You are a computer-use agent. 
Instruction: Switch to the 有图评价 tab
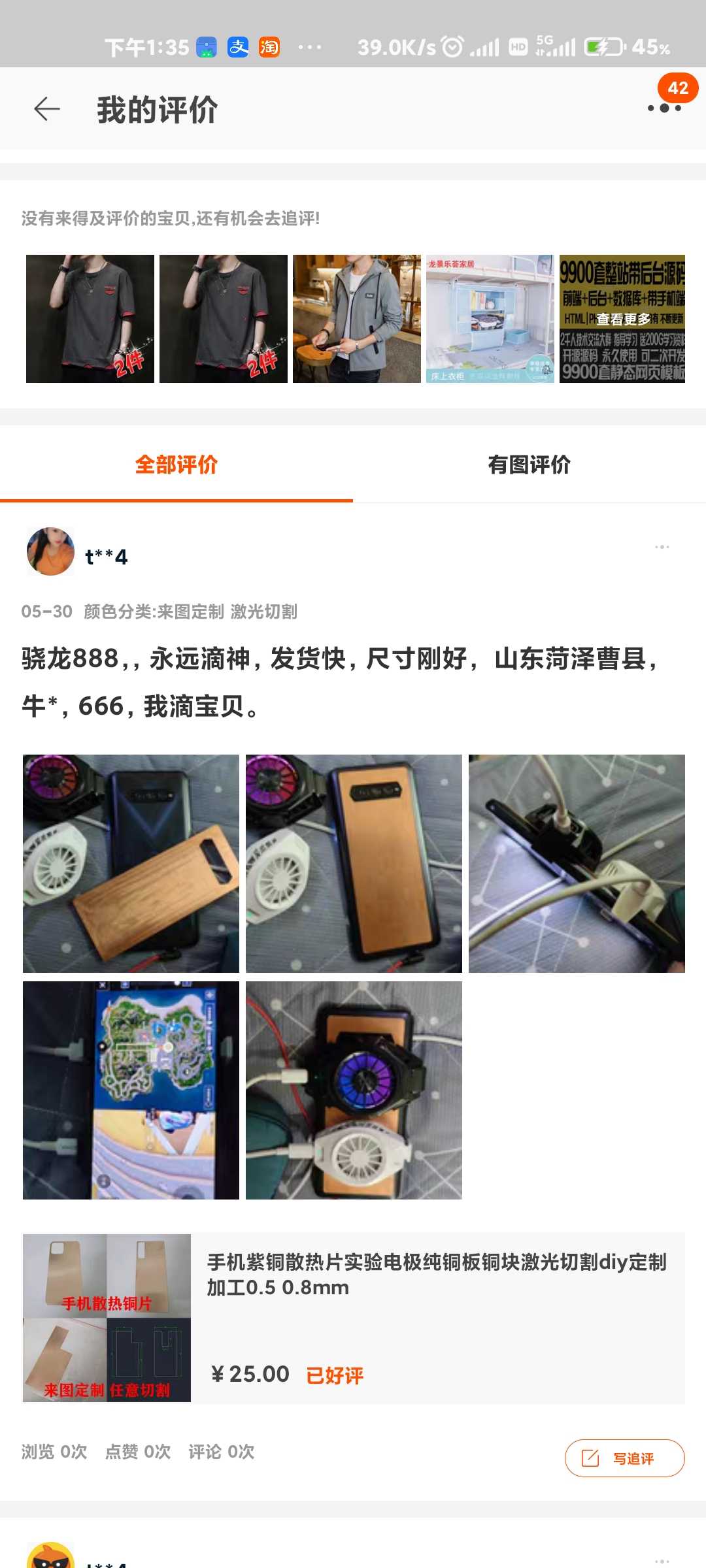coord(529,465)
